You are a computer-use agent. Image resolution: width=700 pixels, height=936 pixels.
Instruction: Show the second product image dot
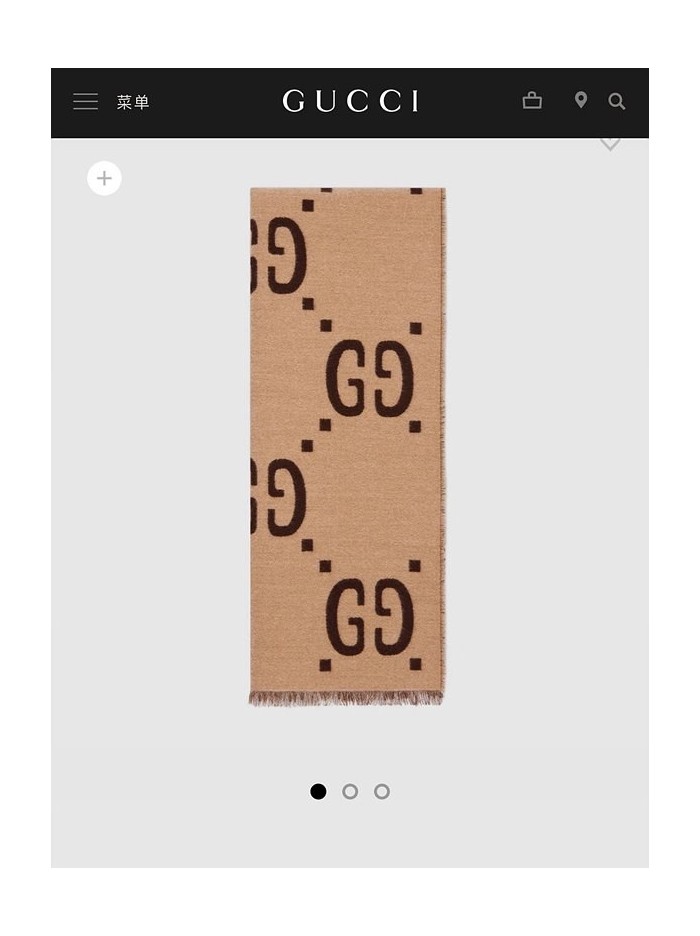point(350,791)
